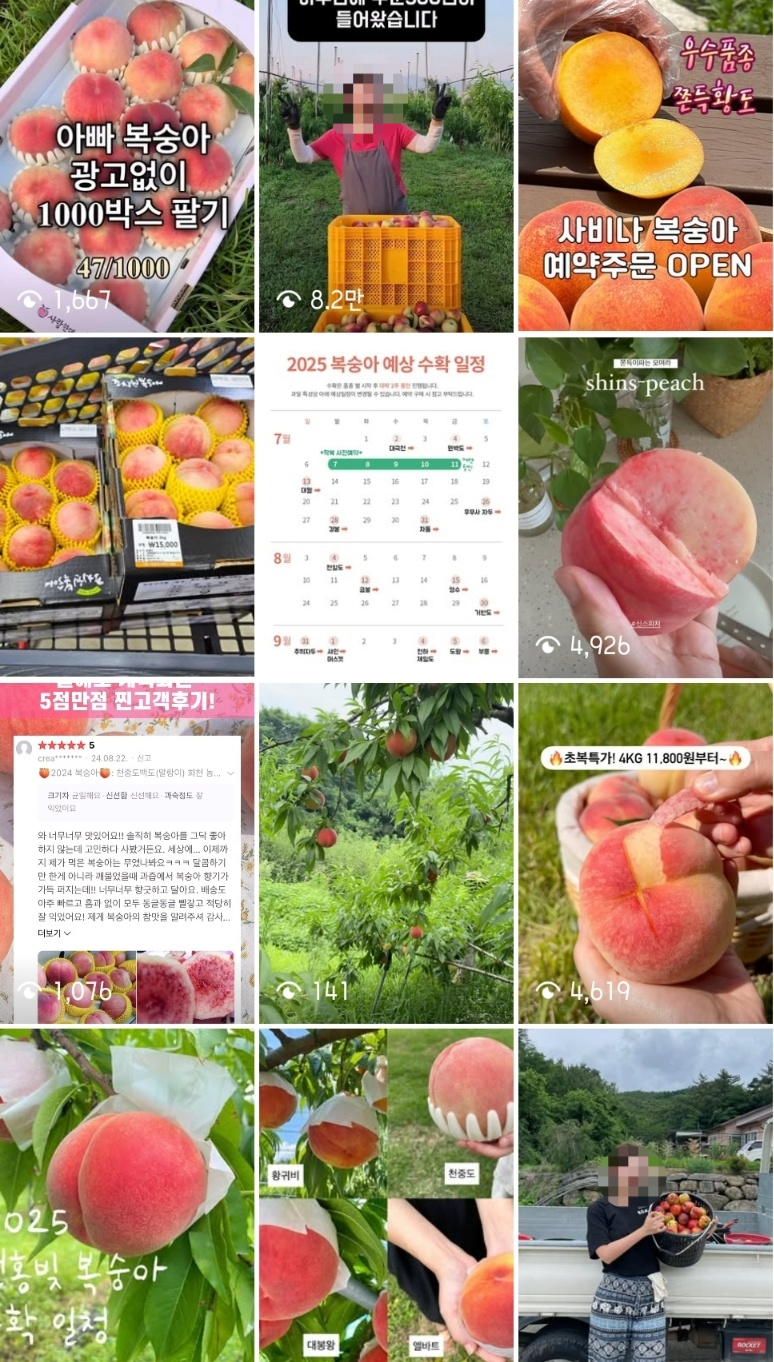
Task: Open the Sabina peach pre-order post
Action: [645, 165]
